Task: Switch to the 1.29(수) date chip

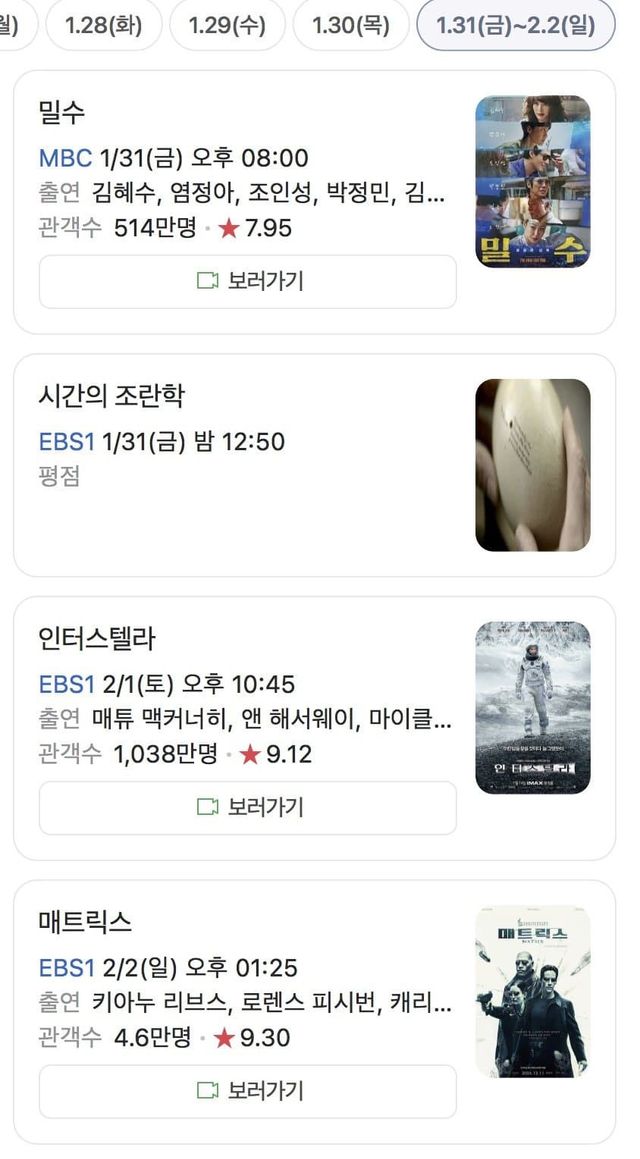Action: tap(227, 25)
